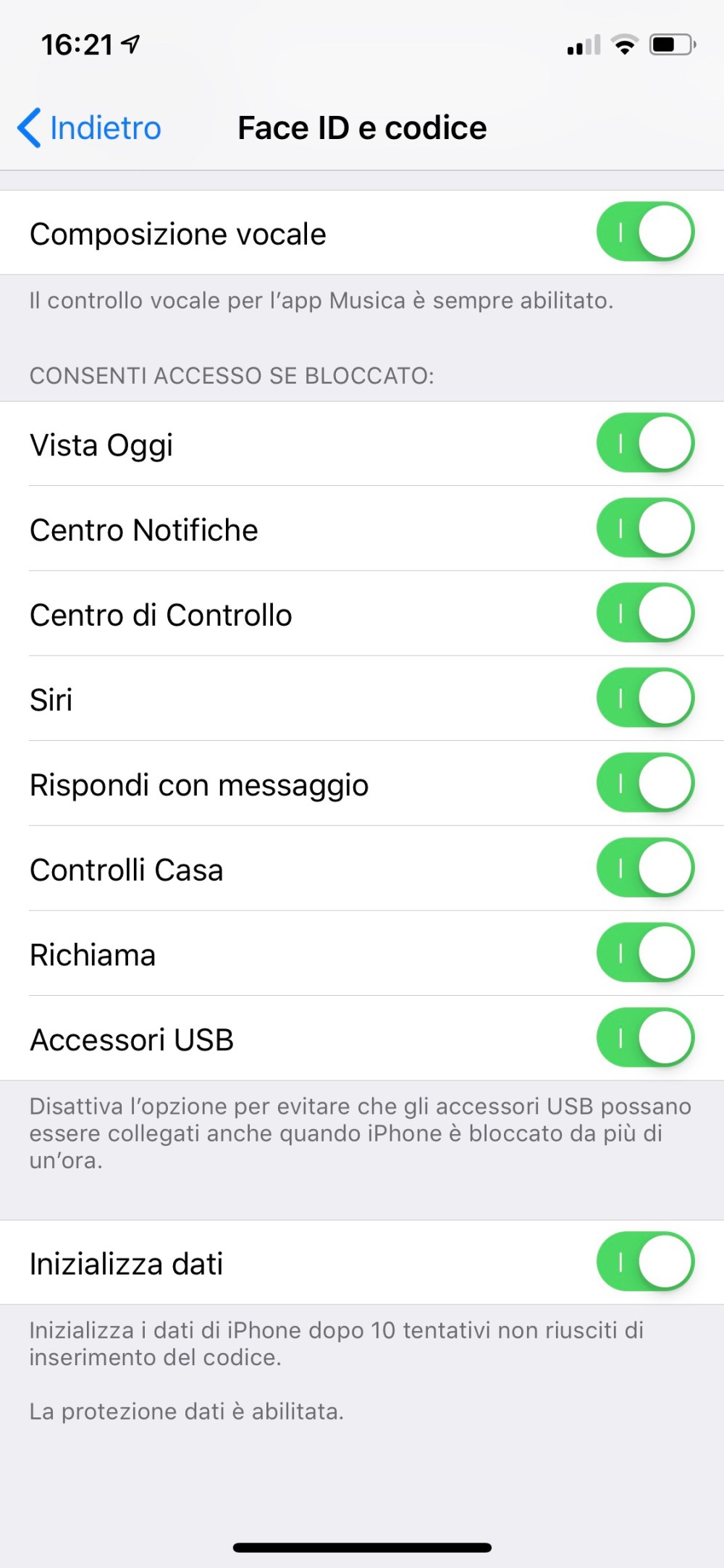Disable Vista Oggi access when locked
724x1568 pixels.
pos(644,443)
